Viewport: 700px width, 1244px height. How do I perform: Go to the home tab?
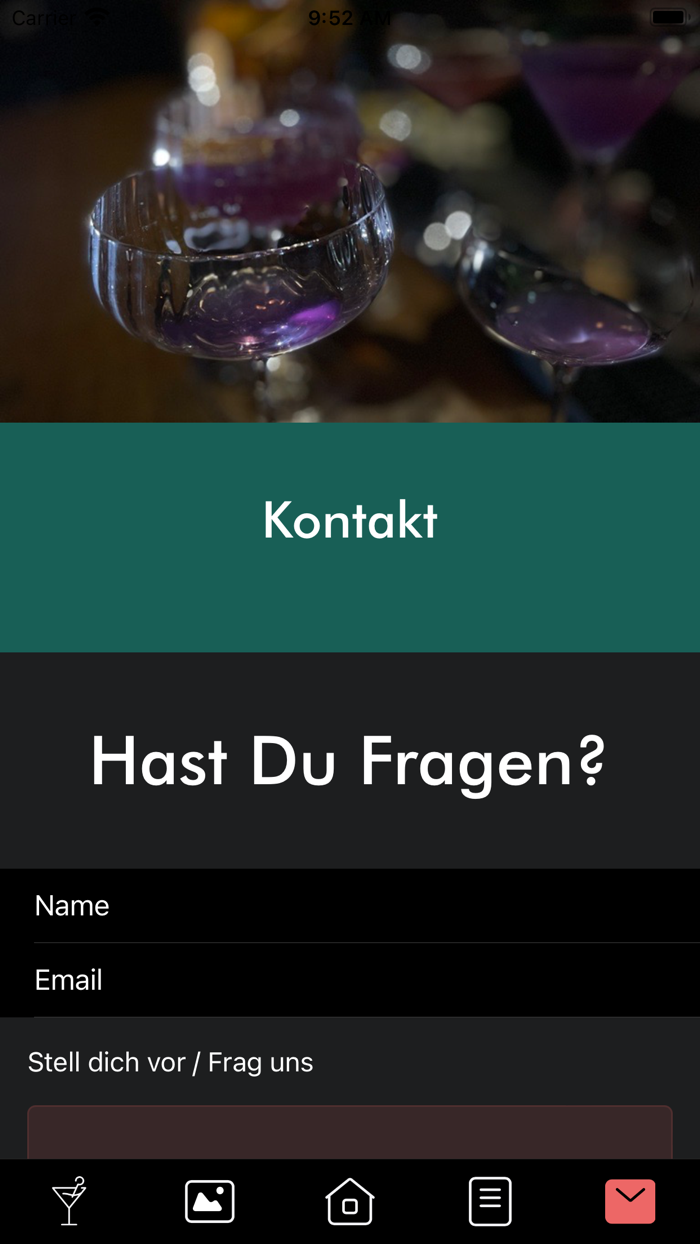pos(350,1201)
